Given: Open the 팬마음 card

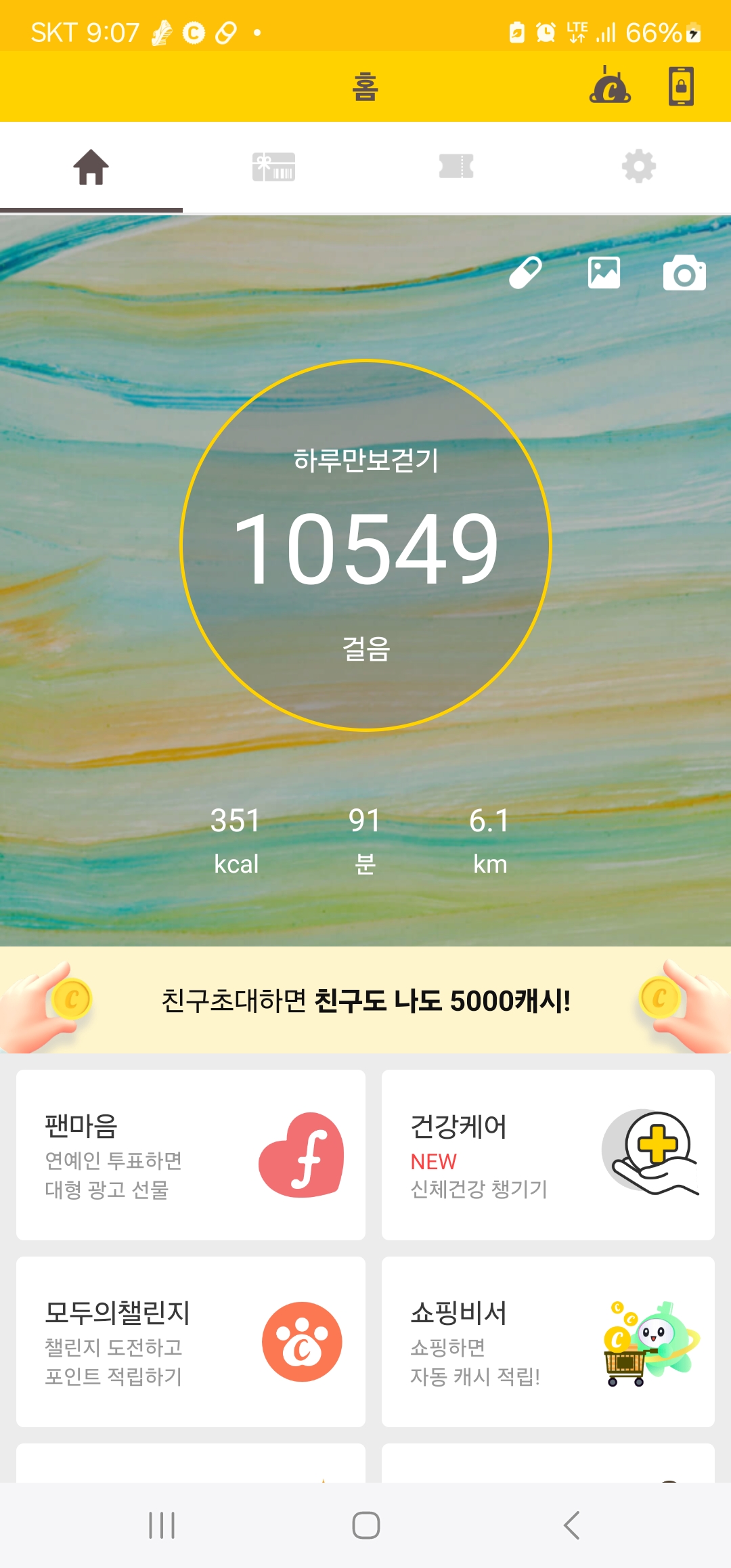Looking at the screenshot, I should (x=191, y=1155).
